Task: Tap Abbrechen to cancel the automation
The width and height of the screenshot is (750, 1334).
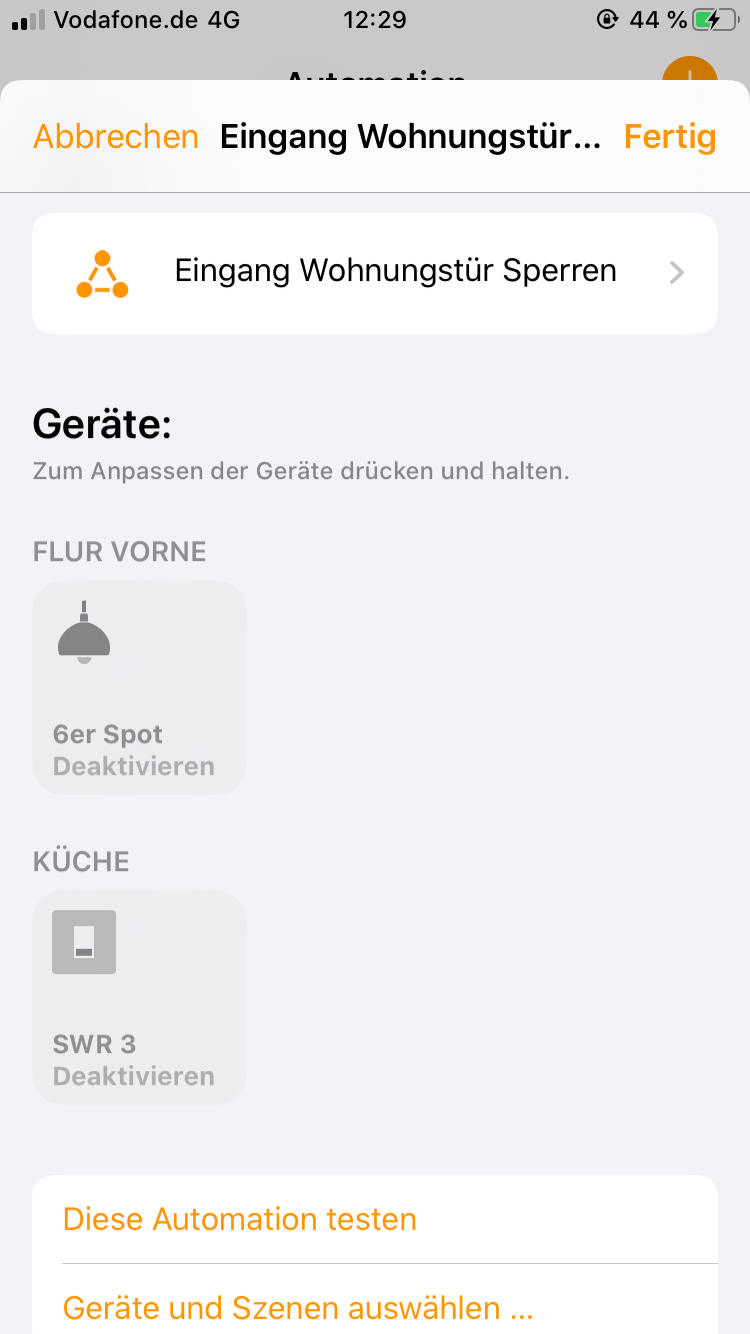Action: [116, 137]
